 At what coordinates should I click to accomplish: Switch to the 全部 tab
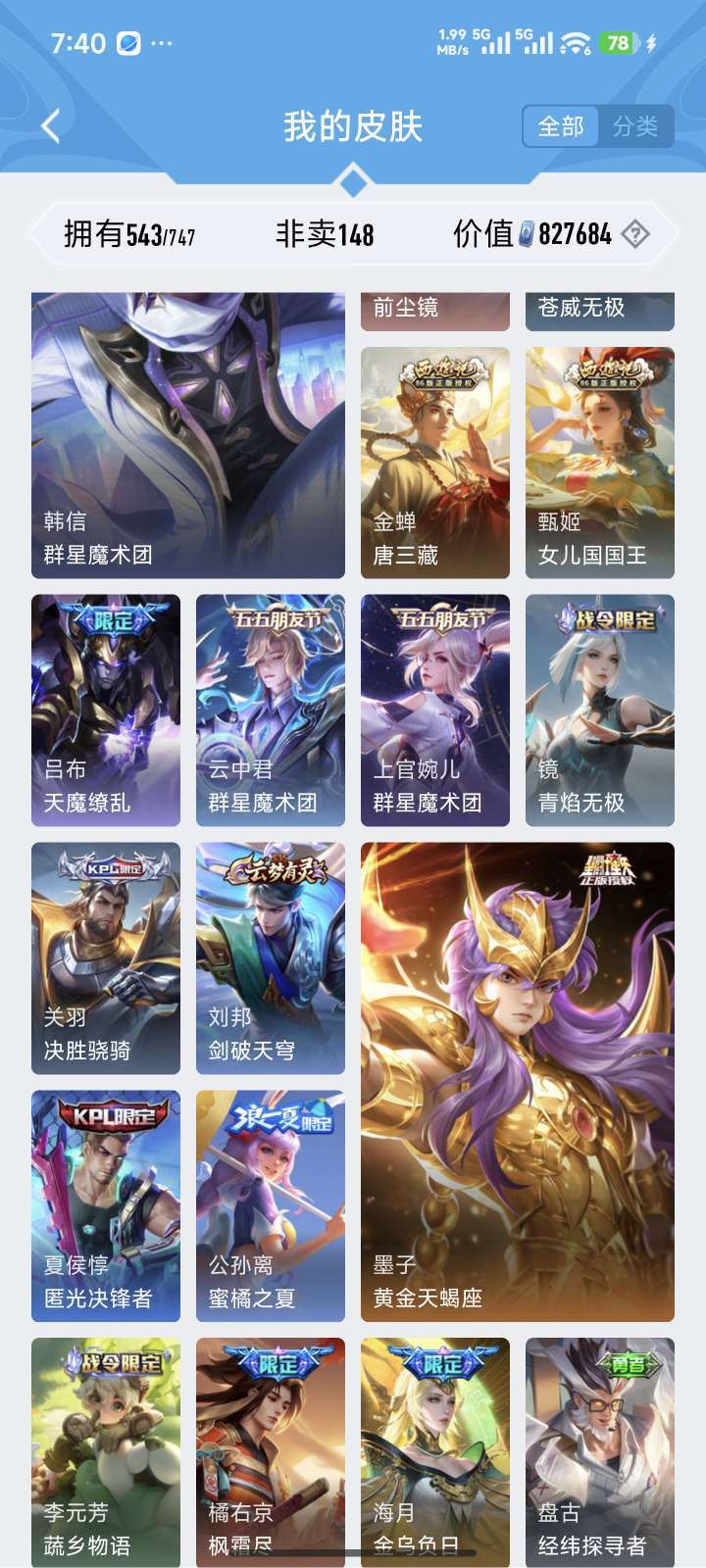point(561,126)
